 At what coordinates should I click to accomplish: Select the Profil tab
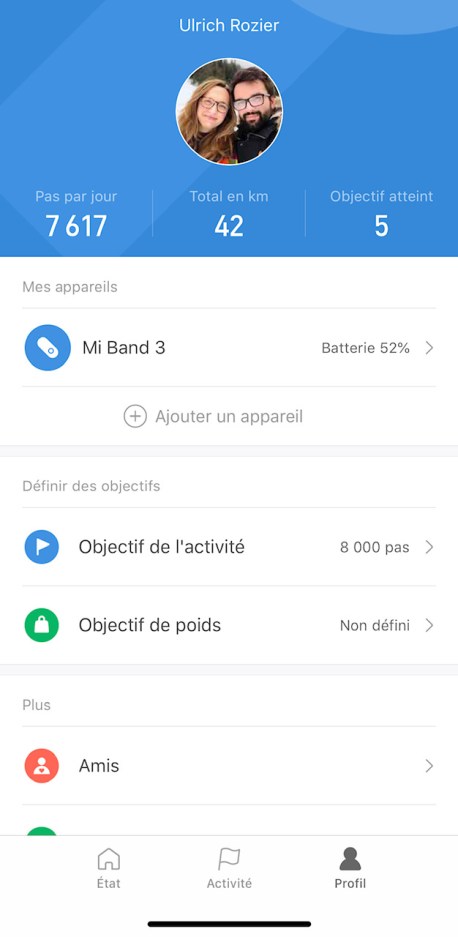350,868
